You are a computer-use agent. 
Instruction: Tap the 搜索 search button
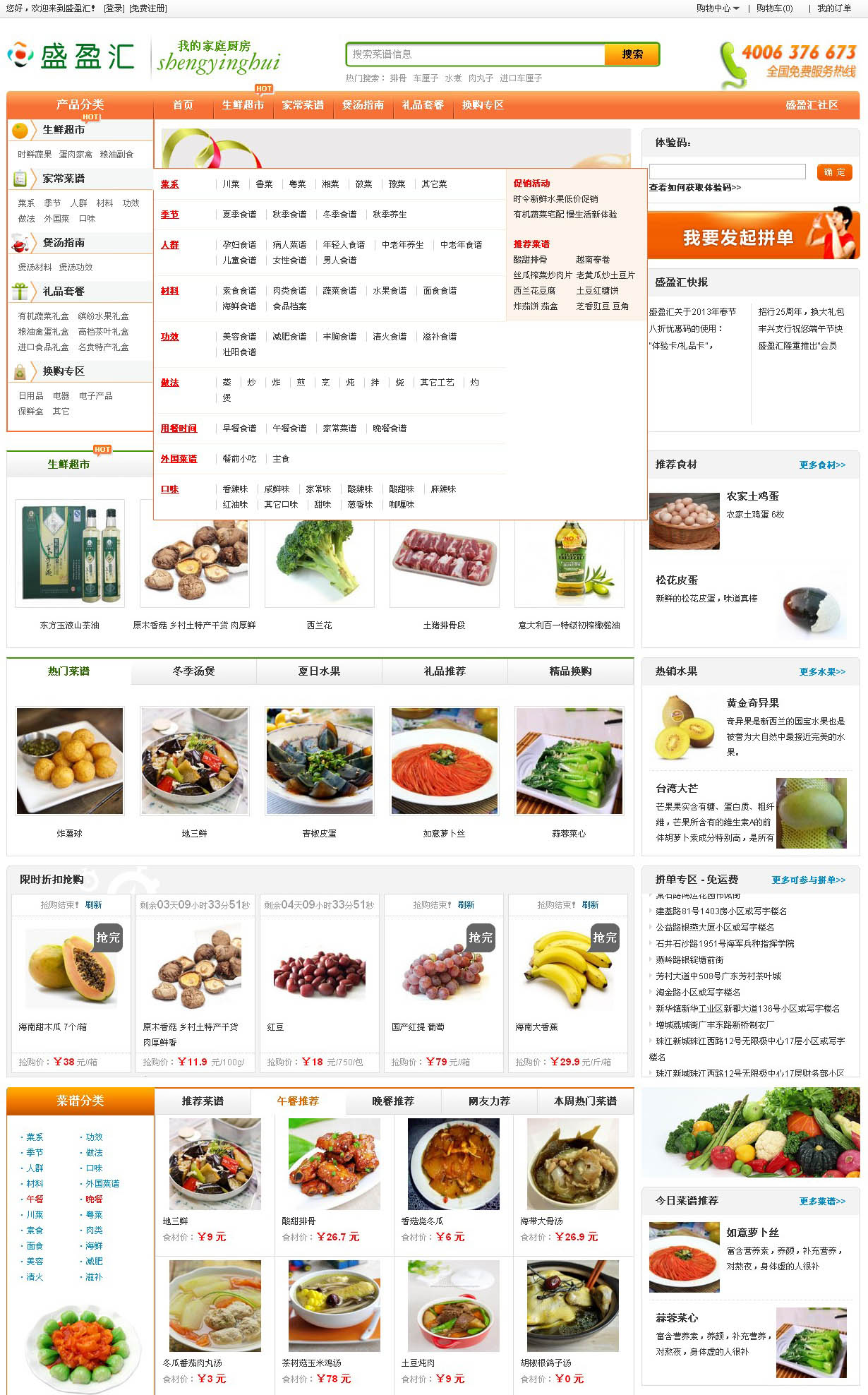[x=632, y=54]
